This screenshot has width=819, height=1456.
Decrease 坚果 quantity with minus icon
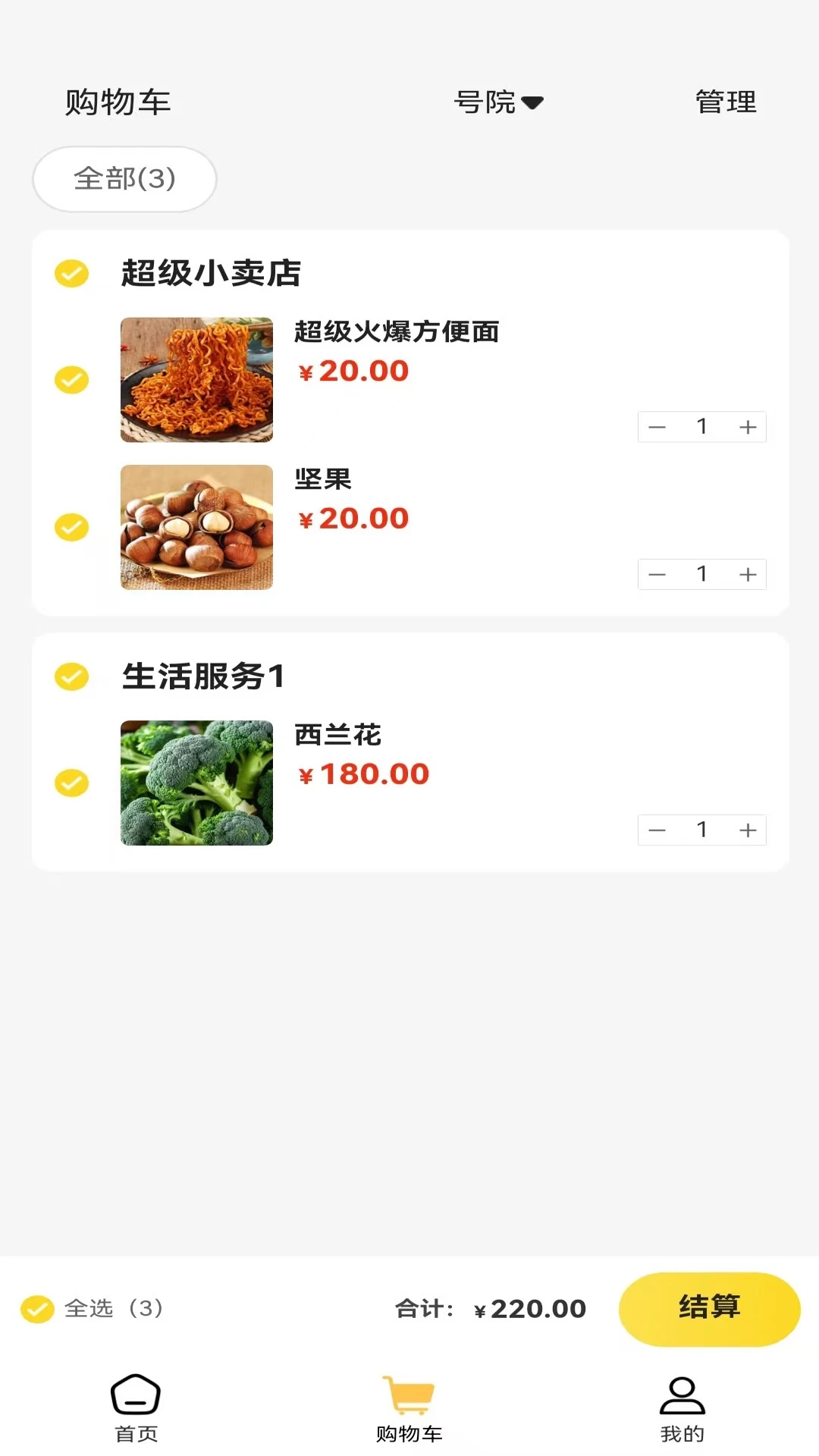tap(657, 574)
